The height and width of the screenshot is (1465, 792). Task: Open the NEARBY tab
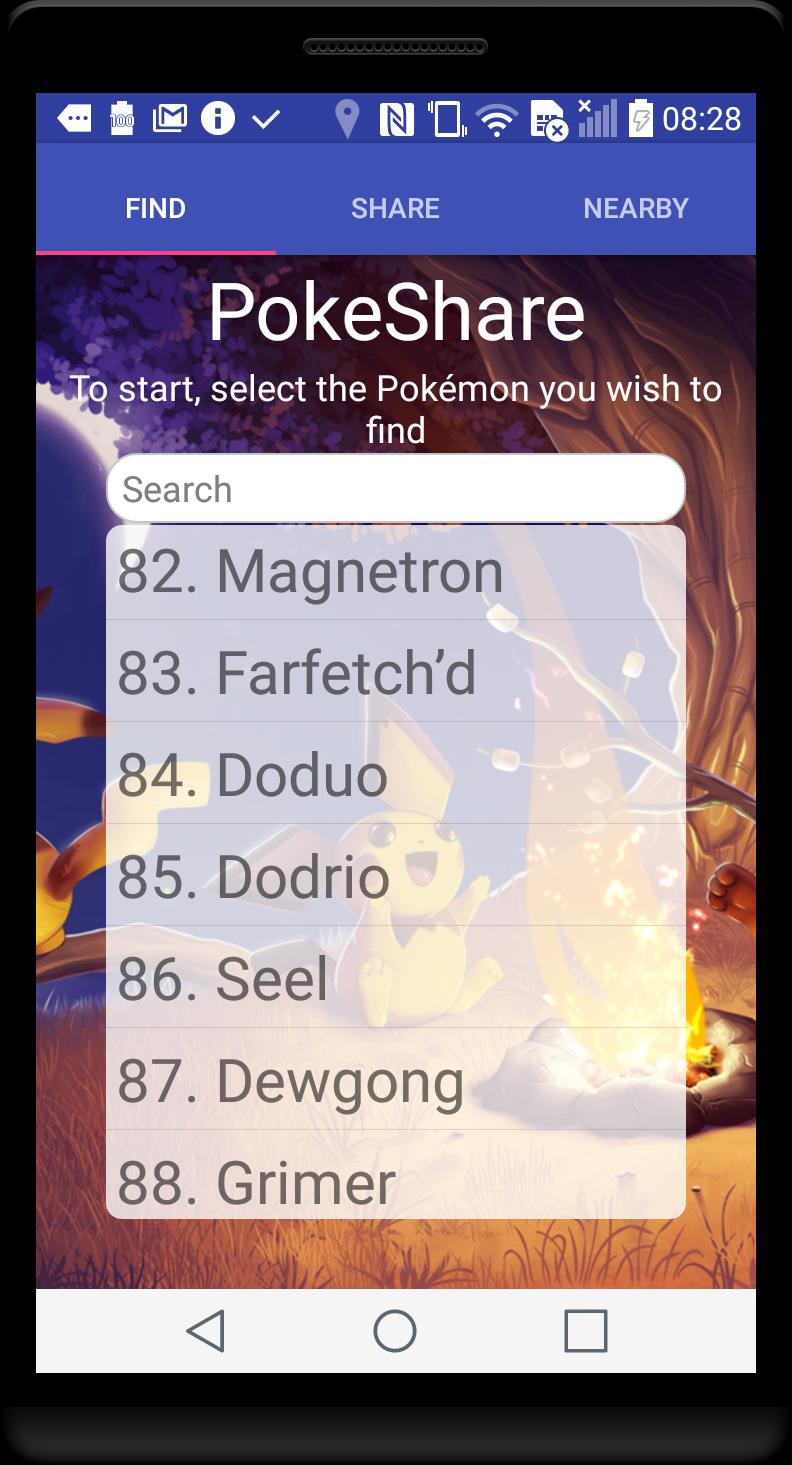(636, 208)
